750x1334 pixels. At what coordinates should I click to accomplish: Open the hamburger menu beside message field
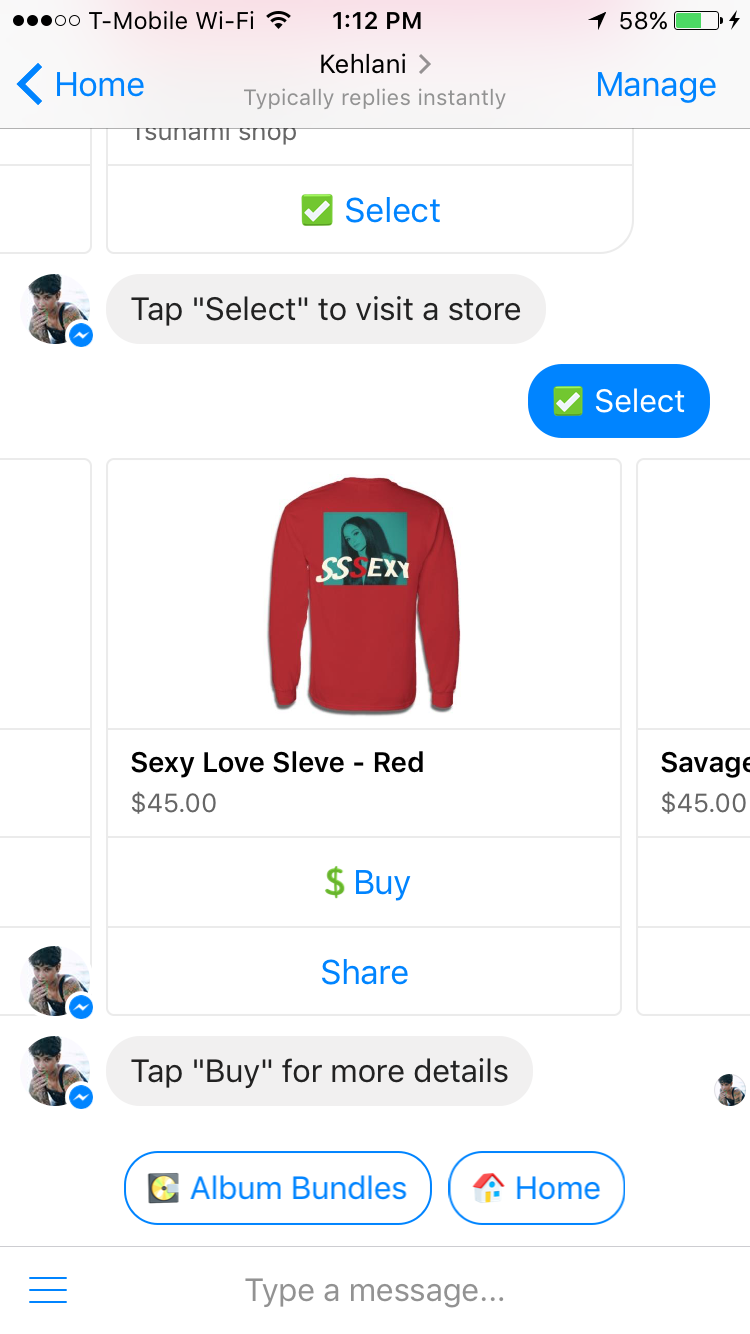tap(48, 1290)
